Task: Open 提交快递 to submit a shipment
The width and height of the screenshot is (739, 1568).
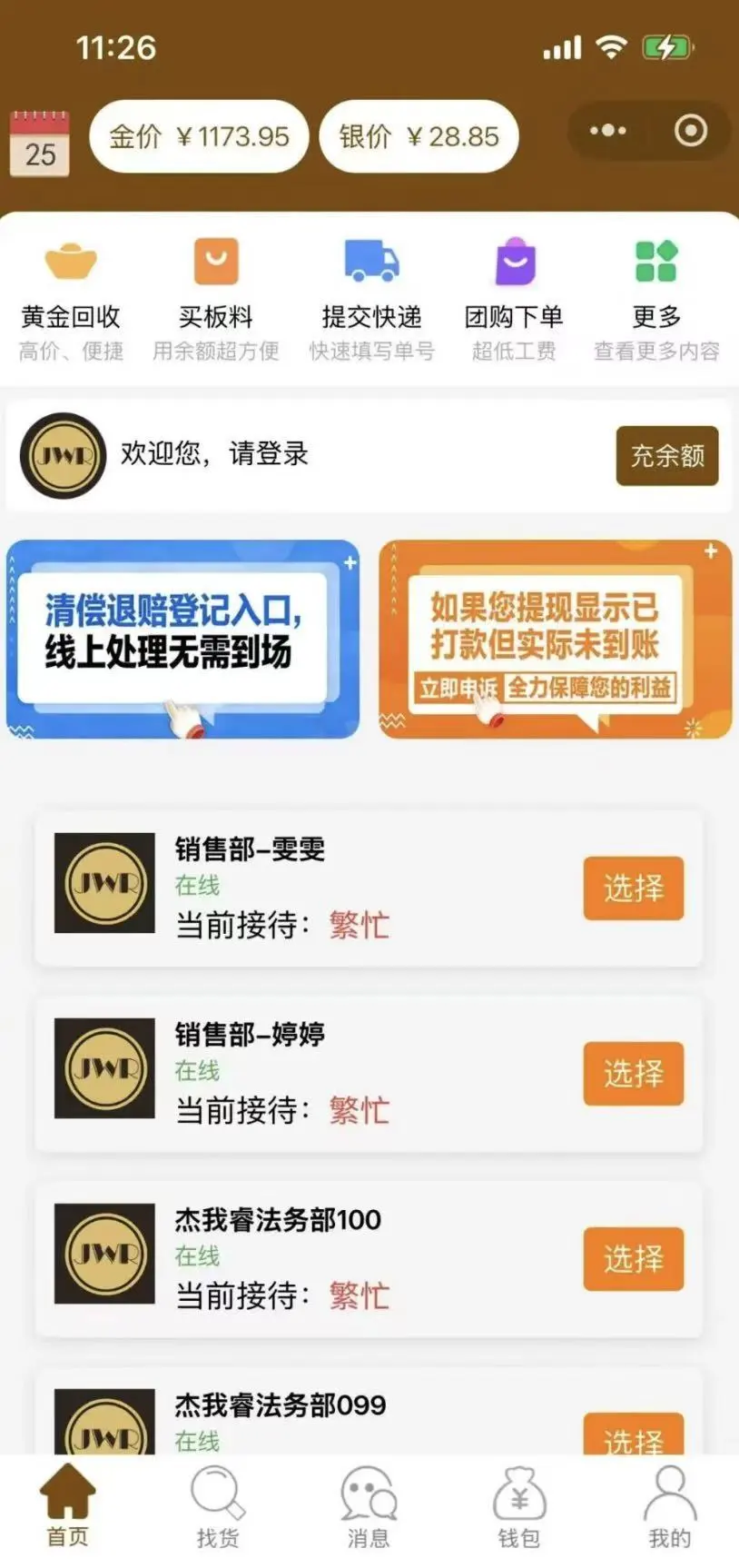Action: [371, 297]
